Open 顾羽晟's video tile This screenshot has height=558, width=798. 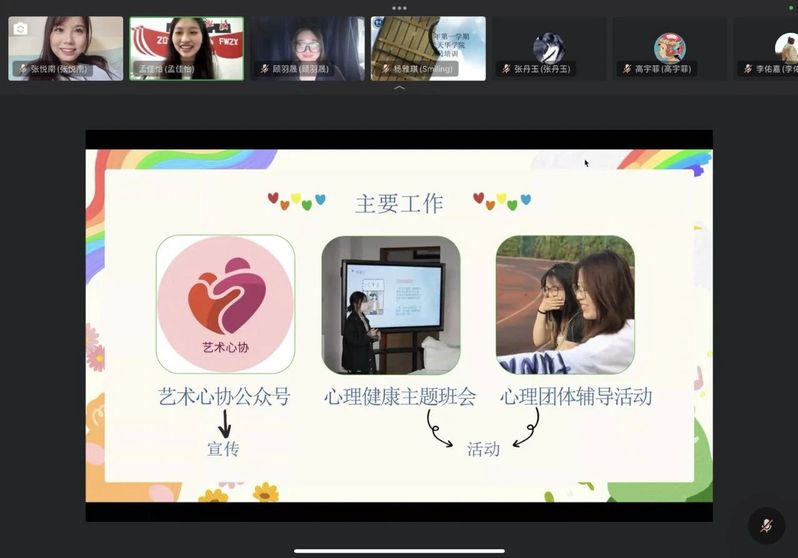307,47
